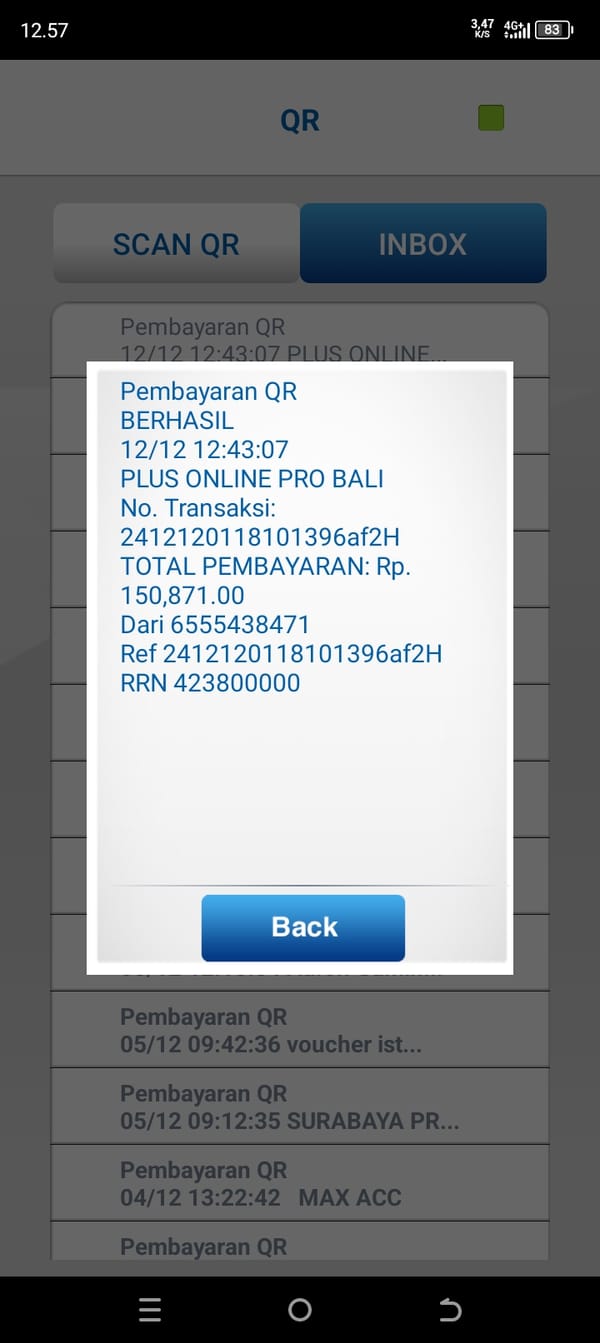600x1343 pixels.
Task: Open the SURABAYA PR payment entry
Action: tap(300, 1106)
